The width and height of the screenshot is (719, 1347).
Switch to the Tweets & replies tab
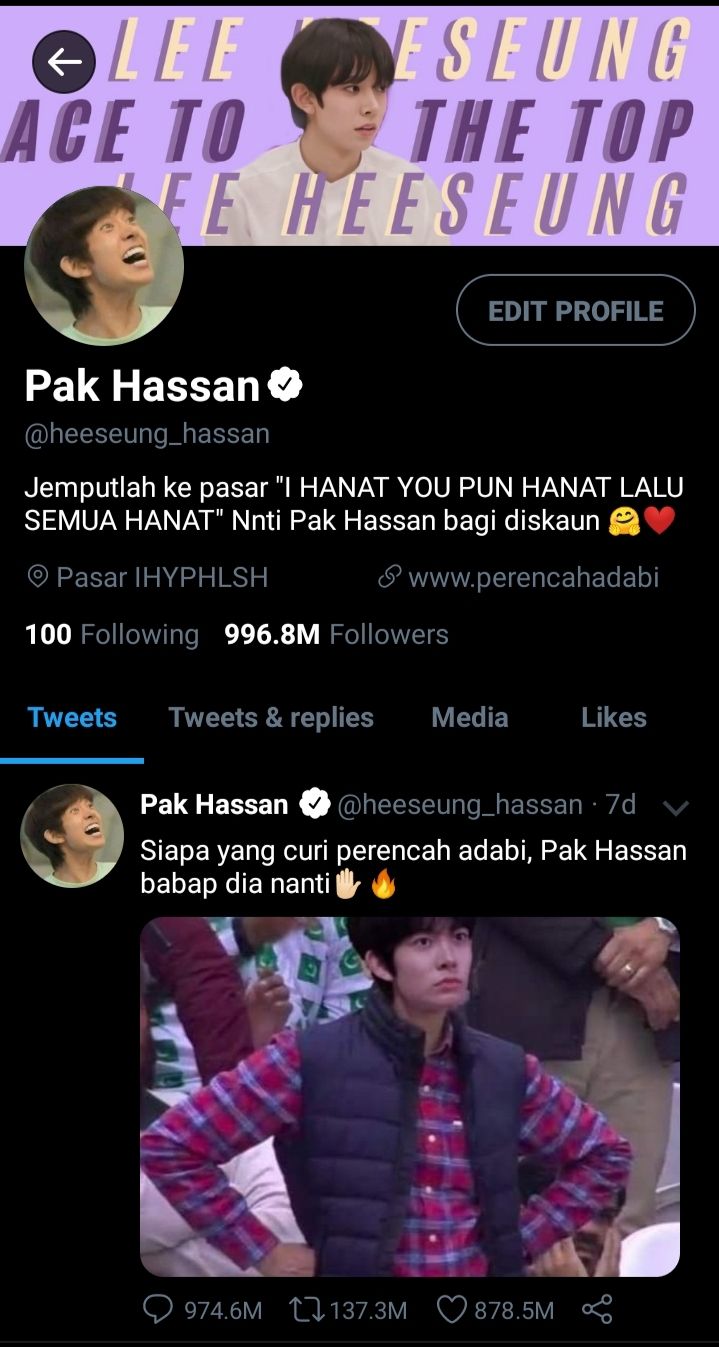click(271, 717)
